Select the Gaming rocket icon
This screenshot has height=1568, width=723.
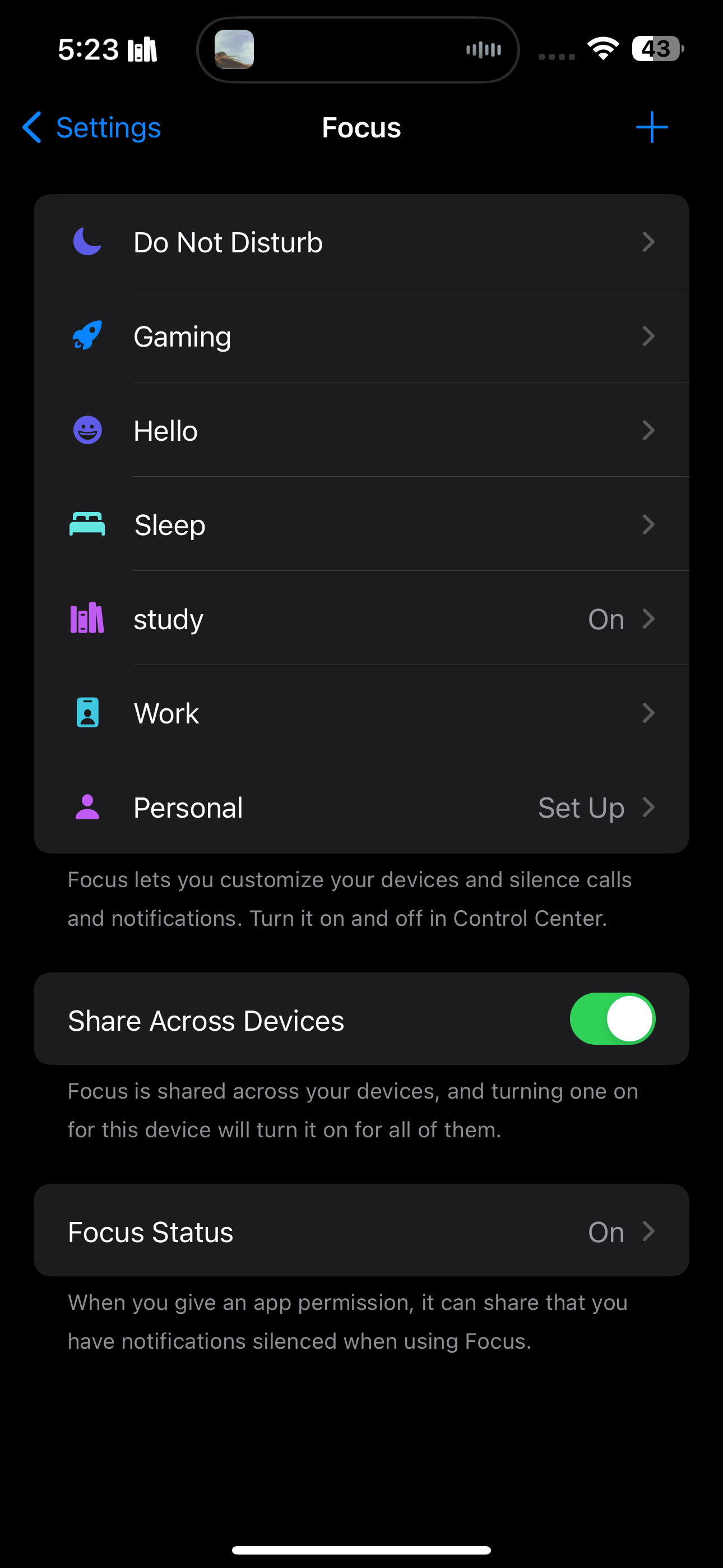pyautogui.click(x=86, y=335)
